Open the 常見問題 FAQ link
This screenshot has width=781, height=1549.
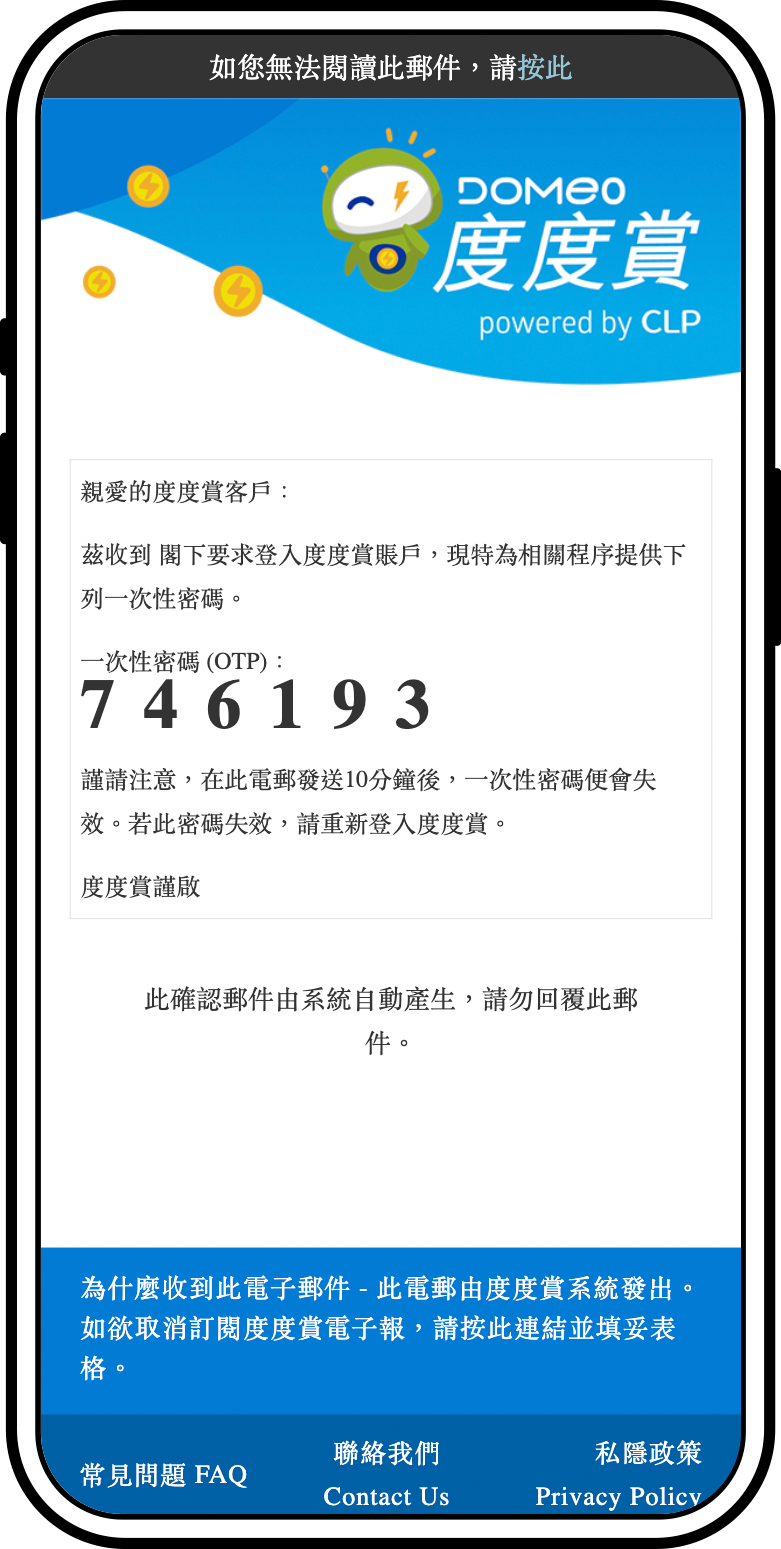tap(164, 1475)
